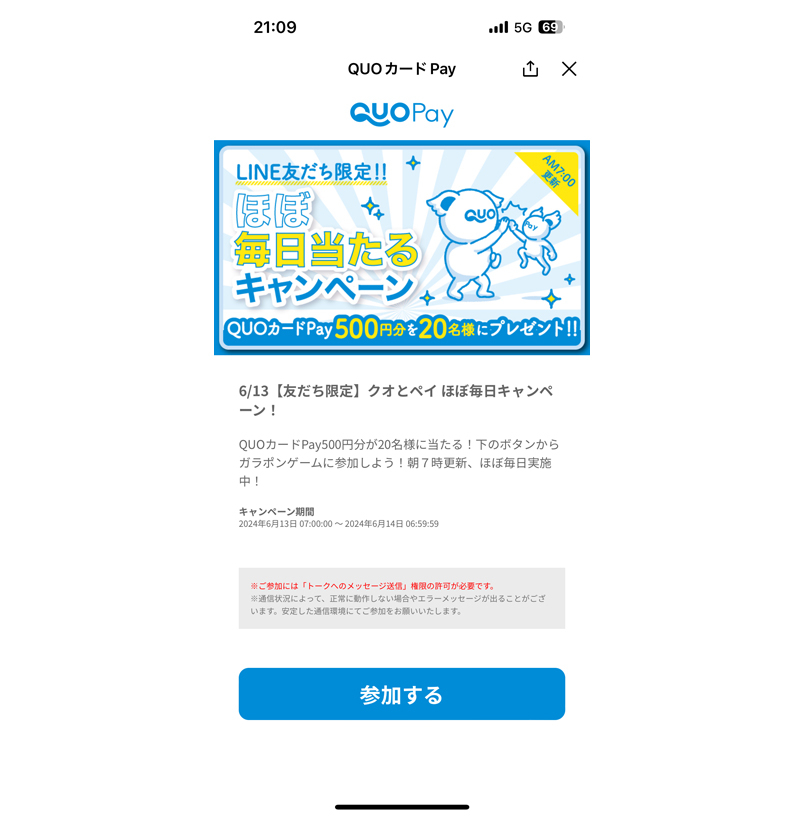This screenshot has width=800, height=821.
Task: Close the QUOカードPay page
Action: click(x=569, y=69)
